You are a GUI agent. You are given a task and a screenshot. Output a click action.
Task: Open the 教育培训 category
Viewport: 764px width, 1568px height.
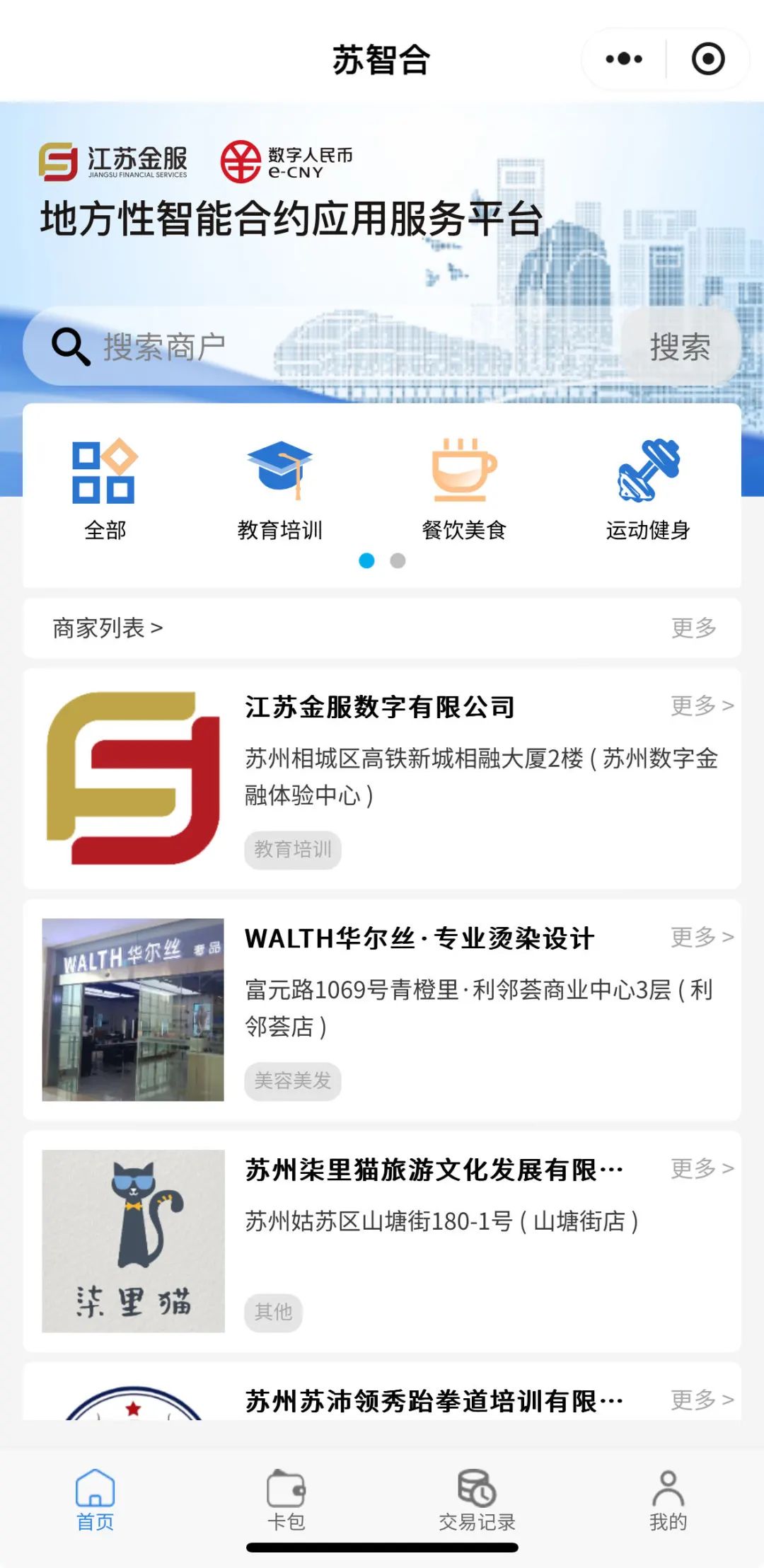tap(279, 488)
